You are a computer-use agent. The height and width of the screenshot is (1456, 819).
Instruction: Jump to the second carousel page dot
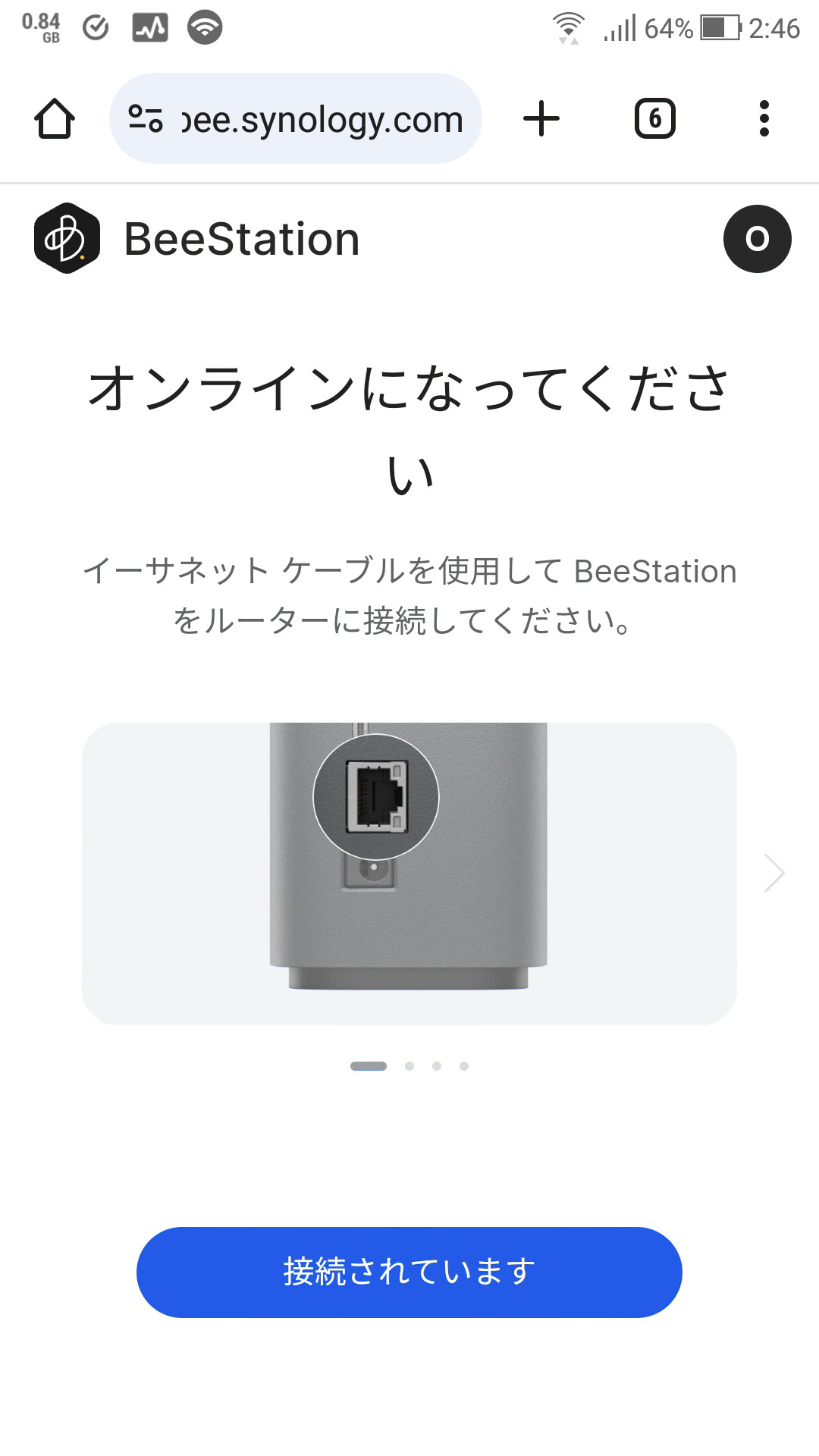tap(409, 1066)
